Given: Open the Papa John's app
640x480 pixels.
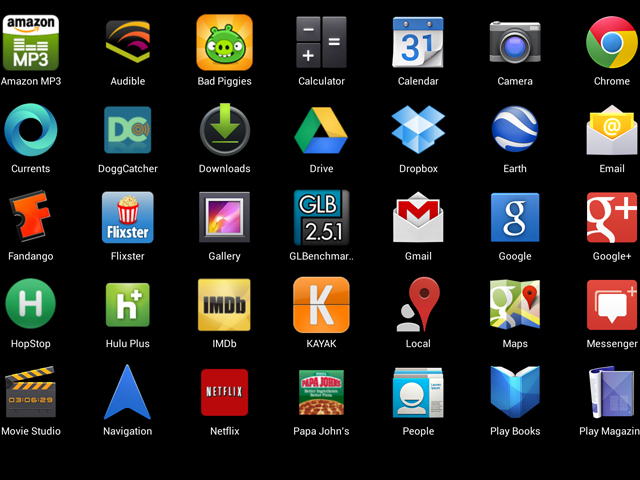Looking at the screenshot, I should click(x=321, y=393).
